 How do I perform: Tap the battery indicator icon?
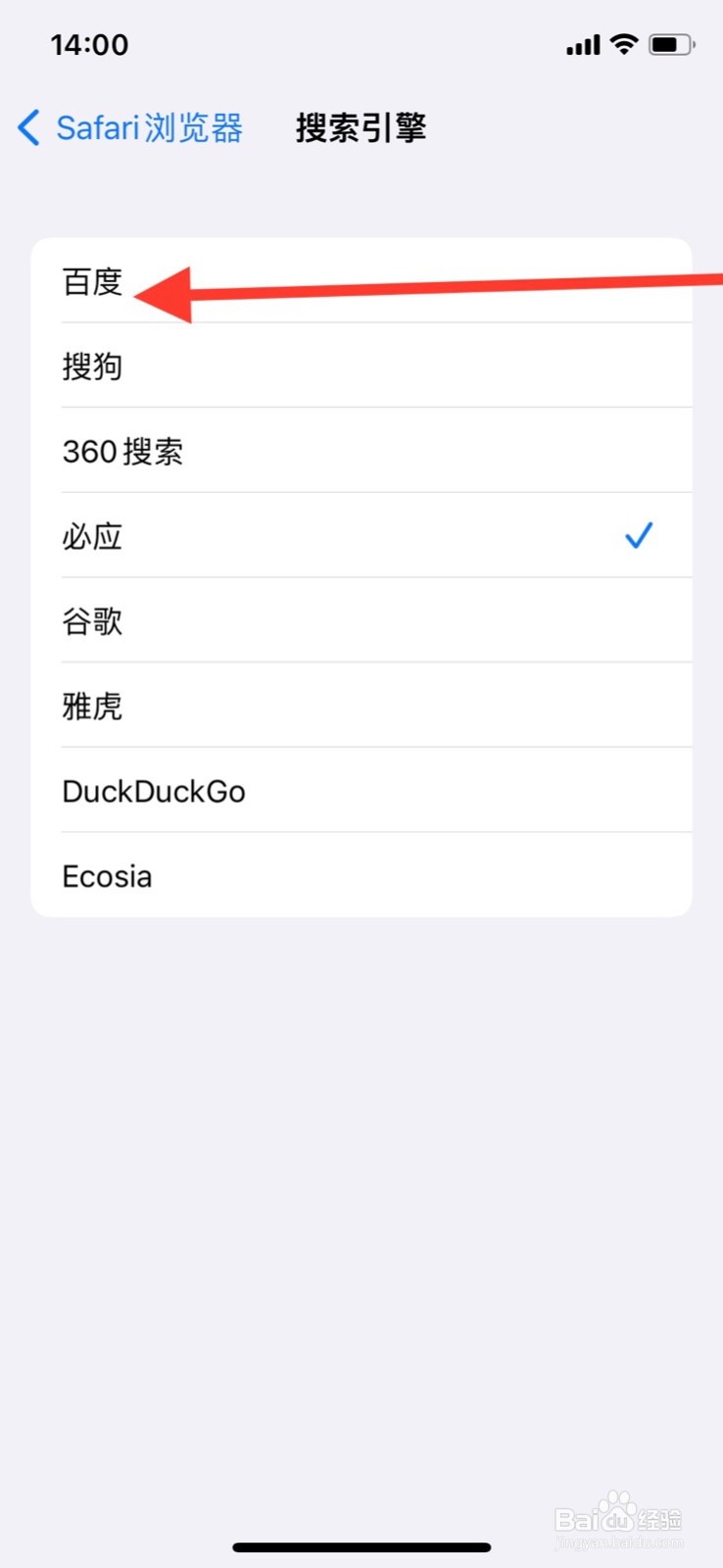pyautogui.click(x=670, y=43)
